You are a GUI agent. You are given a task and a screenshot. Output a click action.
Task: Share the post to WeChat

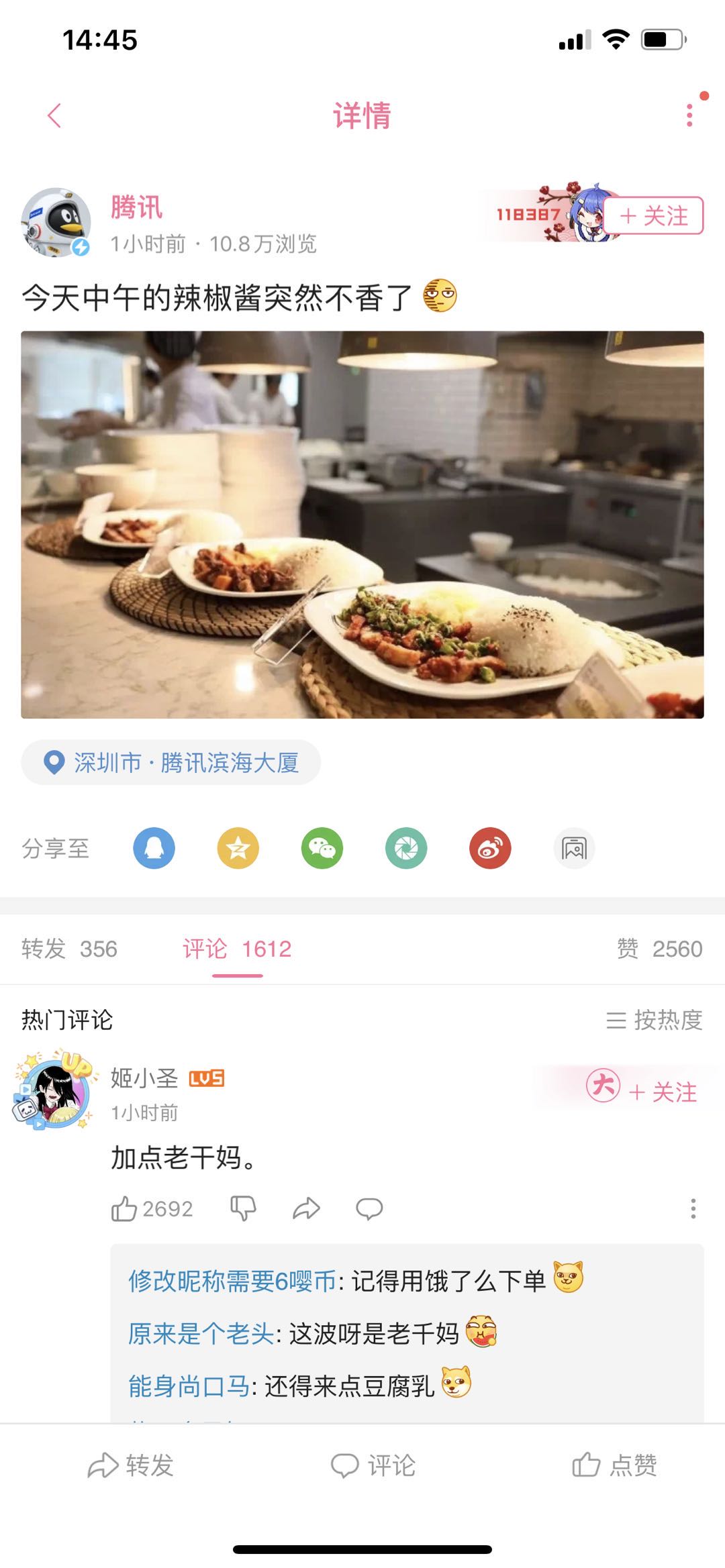[x=322, y=849]
